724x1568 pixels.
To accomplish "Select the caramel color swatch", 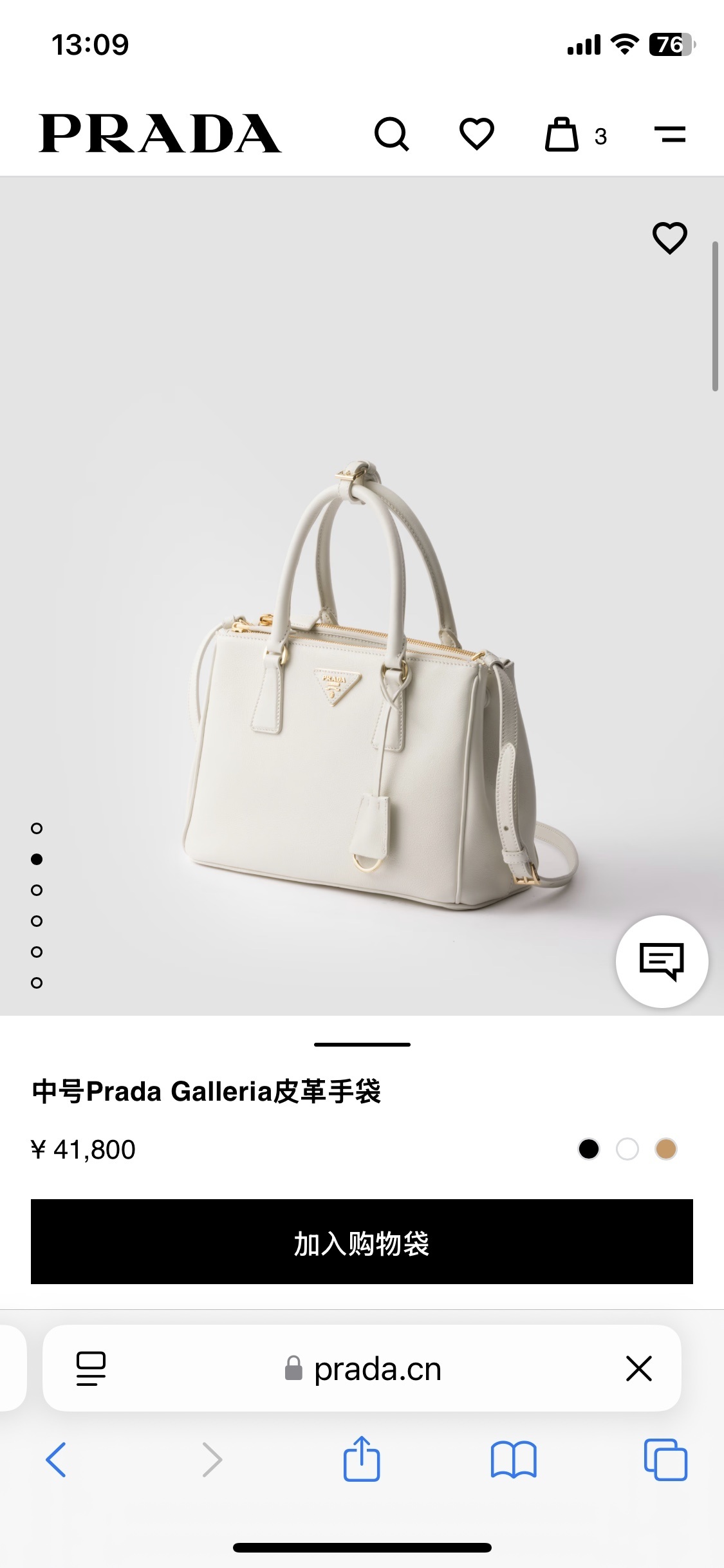I will coord(666,1149).
